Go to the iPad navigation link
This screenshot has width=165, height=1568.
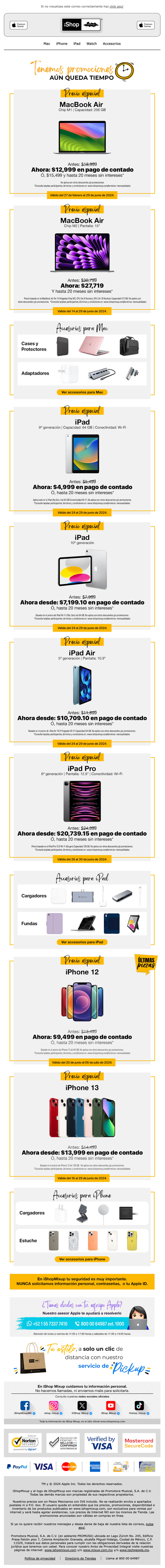click(77, 44)
